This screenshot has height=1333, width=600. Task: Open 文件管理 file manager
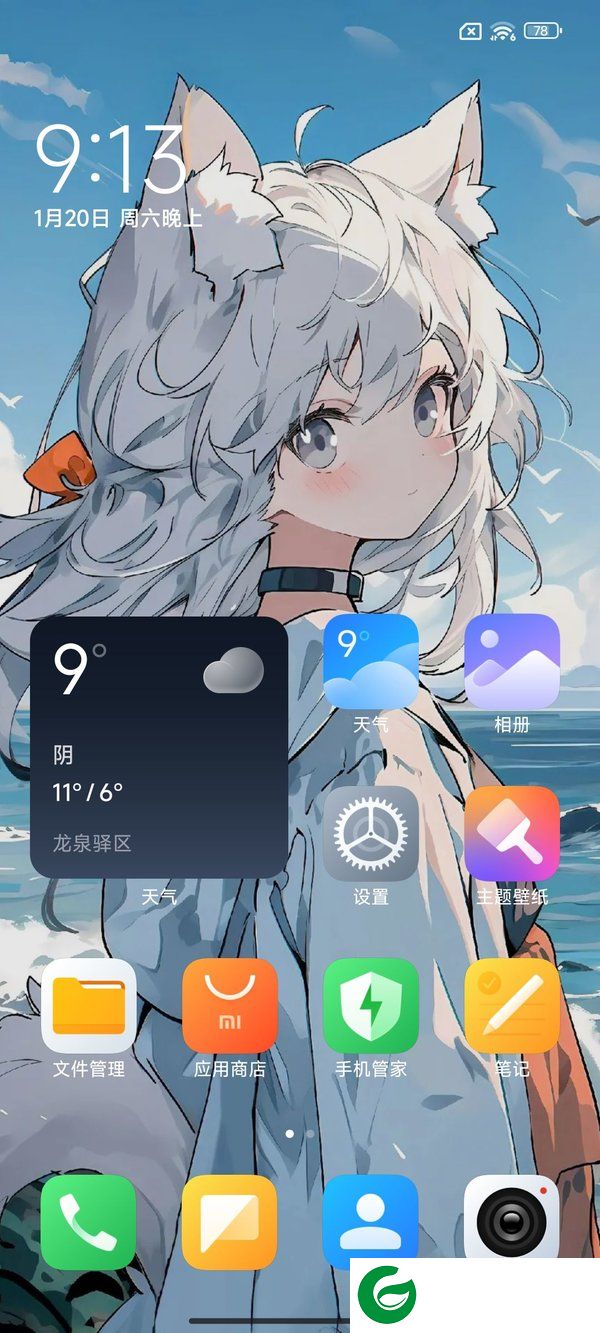tap(89, 1005)
